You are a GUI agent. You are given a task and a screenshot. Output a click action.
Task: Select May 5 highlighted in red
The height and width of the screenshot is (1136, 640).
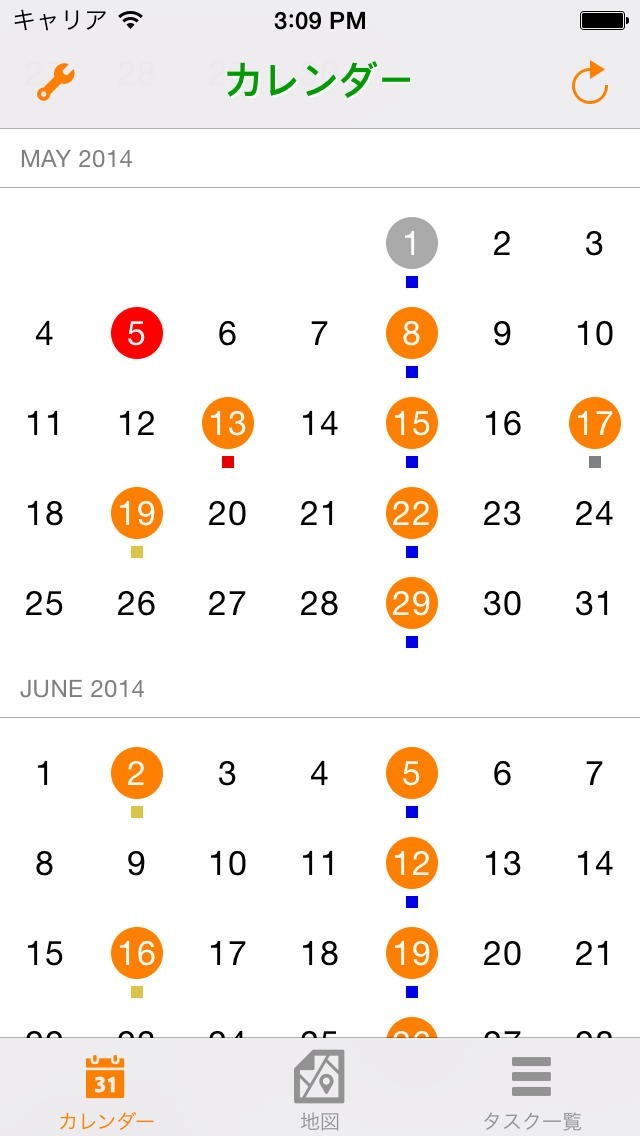137,333
